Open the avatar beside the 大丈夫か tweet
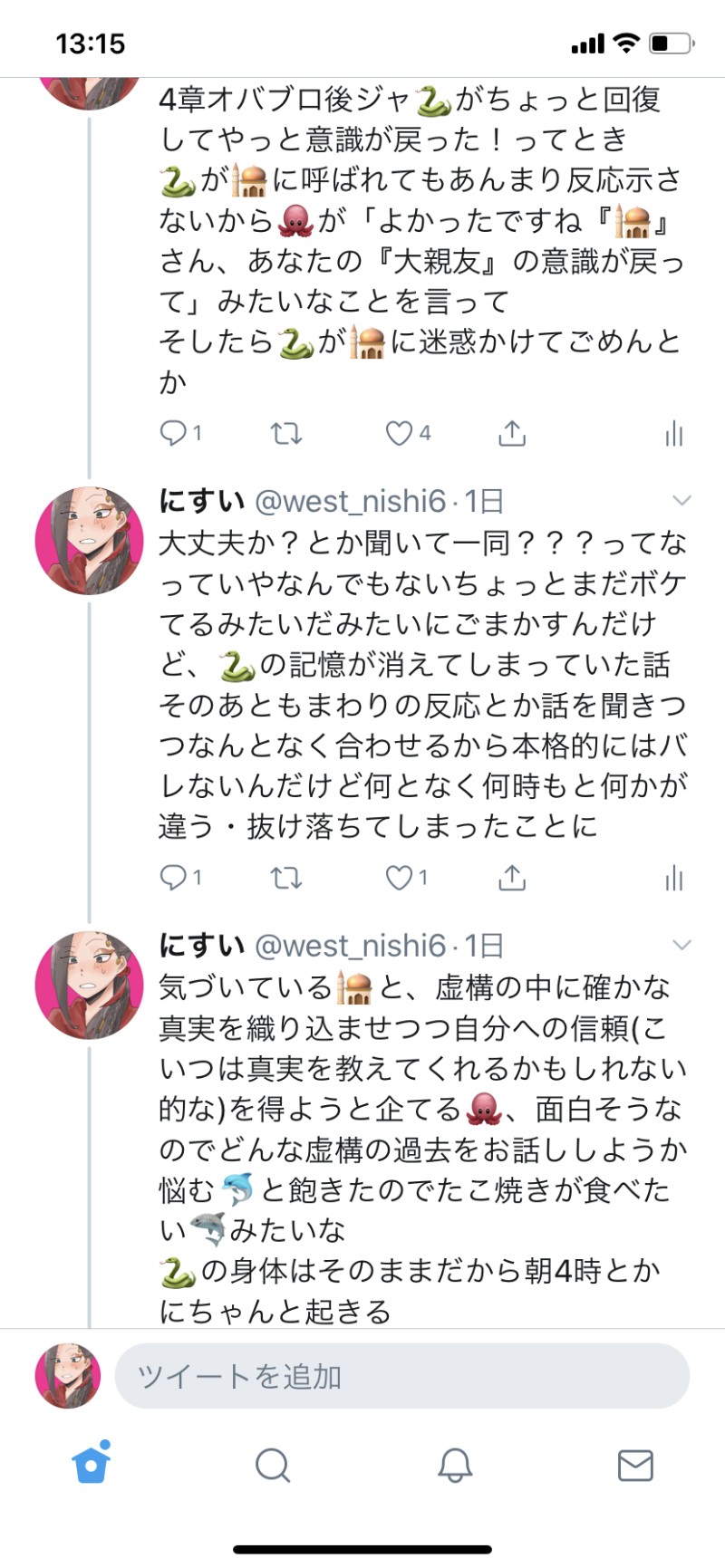This screenshot has width=725, height=1568. pyautogui.click(x=89, y=541)
